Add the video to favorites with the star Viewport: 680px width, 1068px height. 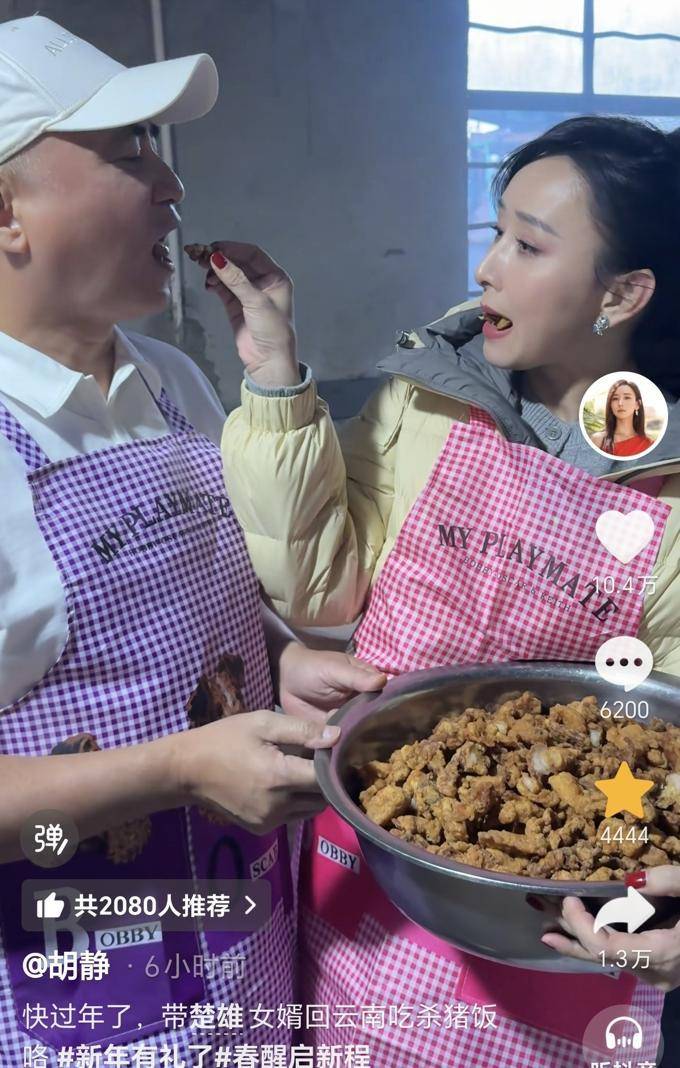click(x=624, y=791)
